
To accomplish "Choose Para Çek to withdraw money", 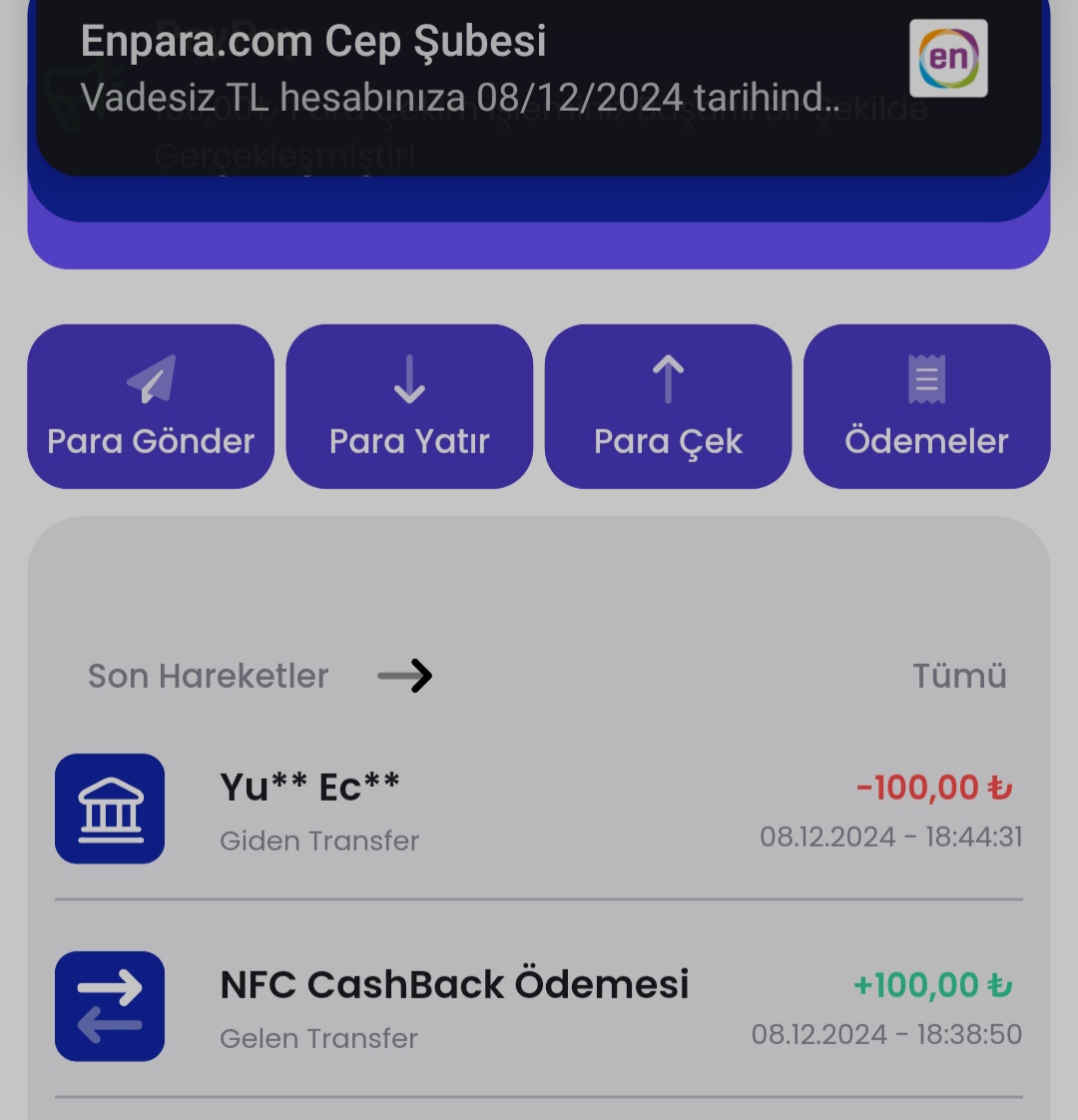I will click(x=668, y=406).
